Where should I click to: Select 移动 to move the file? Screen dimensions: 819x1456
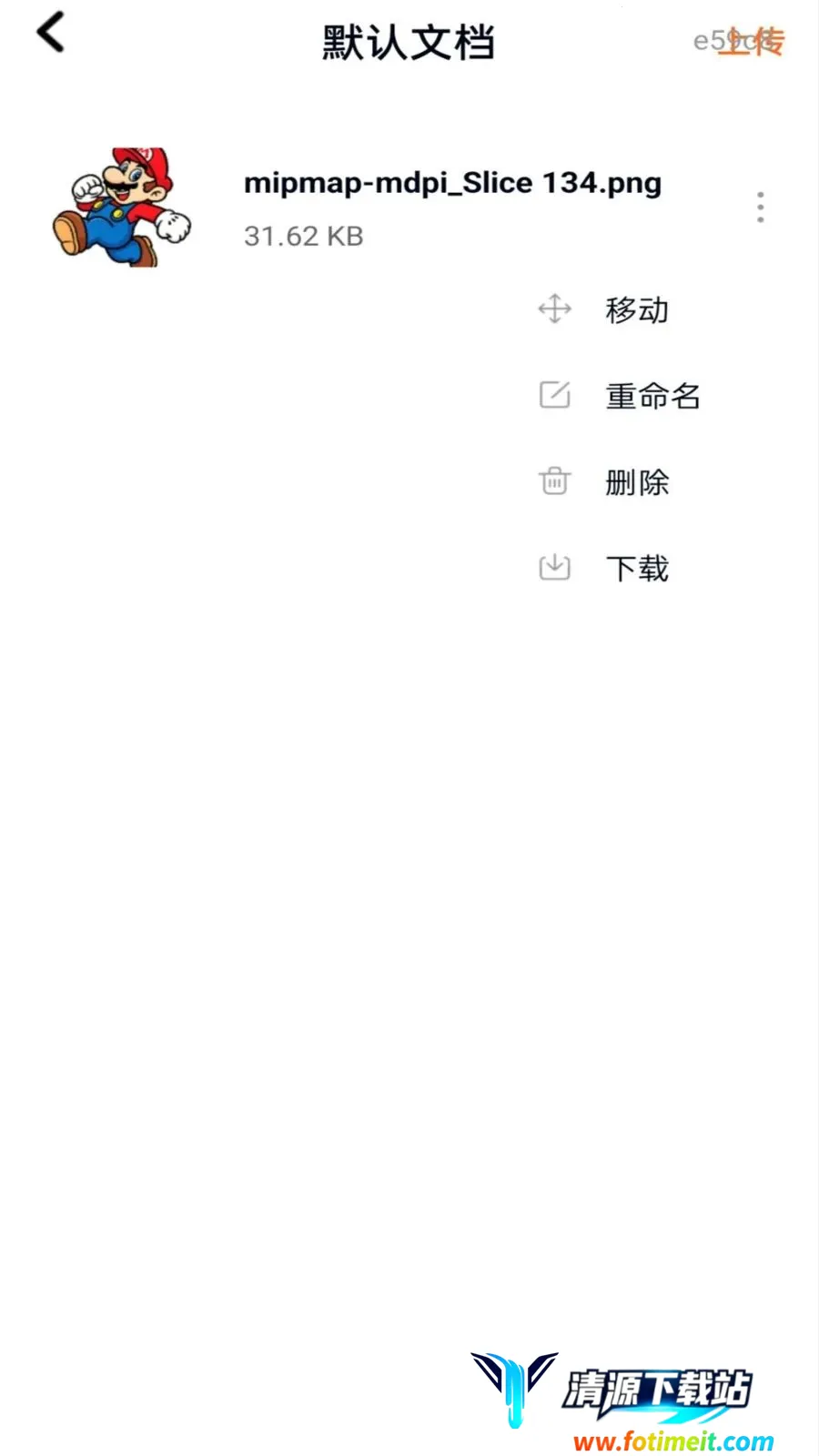point(603,309)
